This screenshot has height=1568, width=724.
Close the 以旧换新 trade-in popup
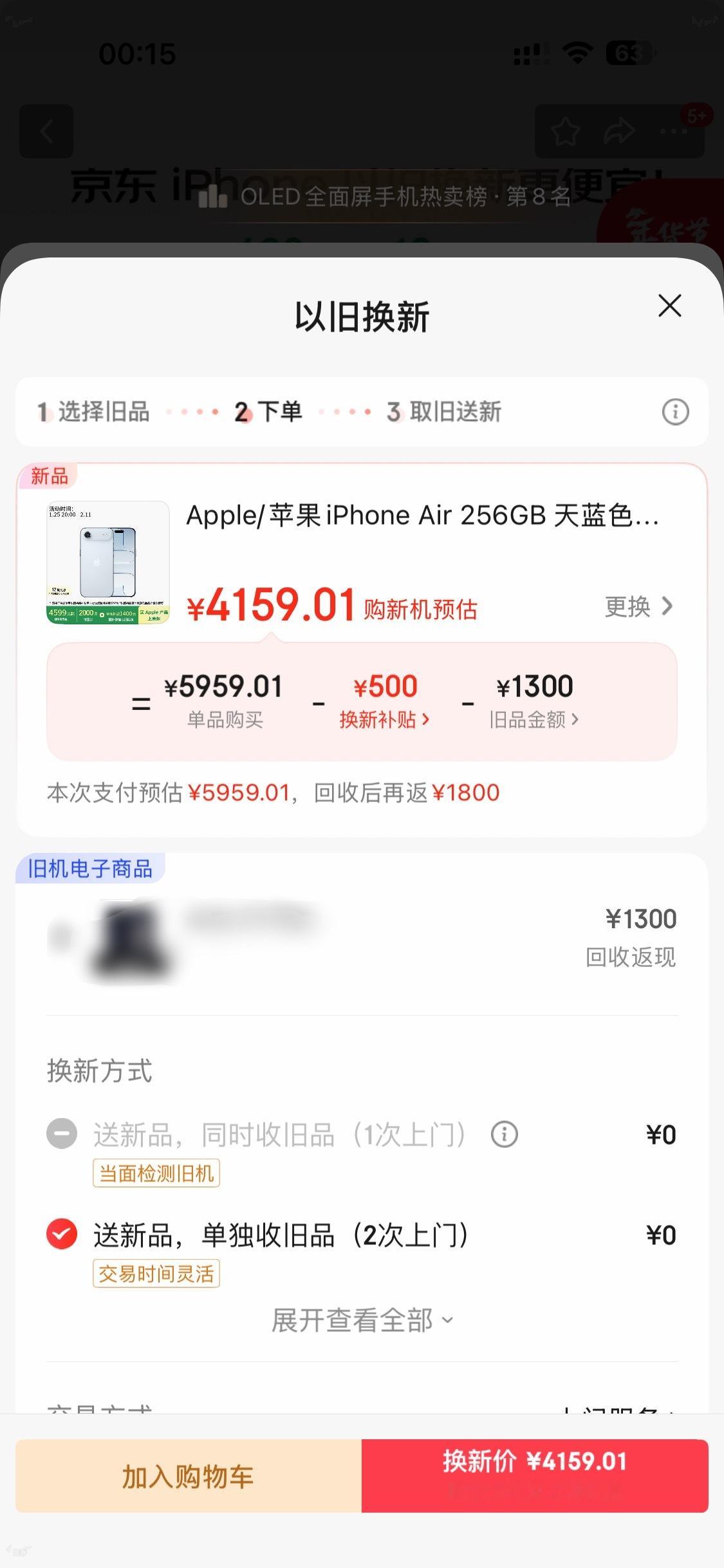pos(669,307)
